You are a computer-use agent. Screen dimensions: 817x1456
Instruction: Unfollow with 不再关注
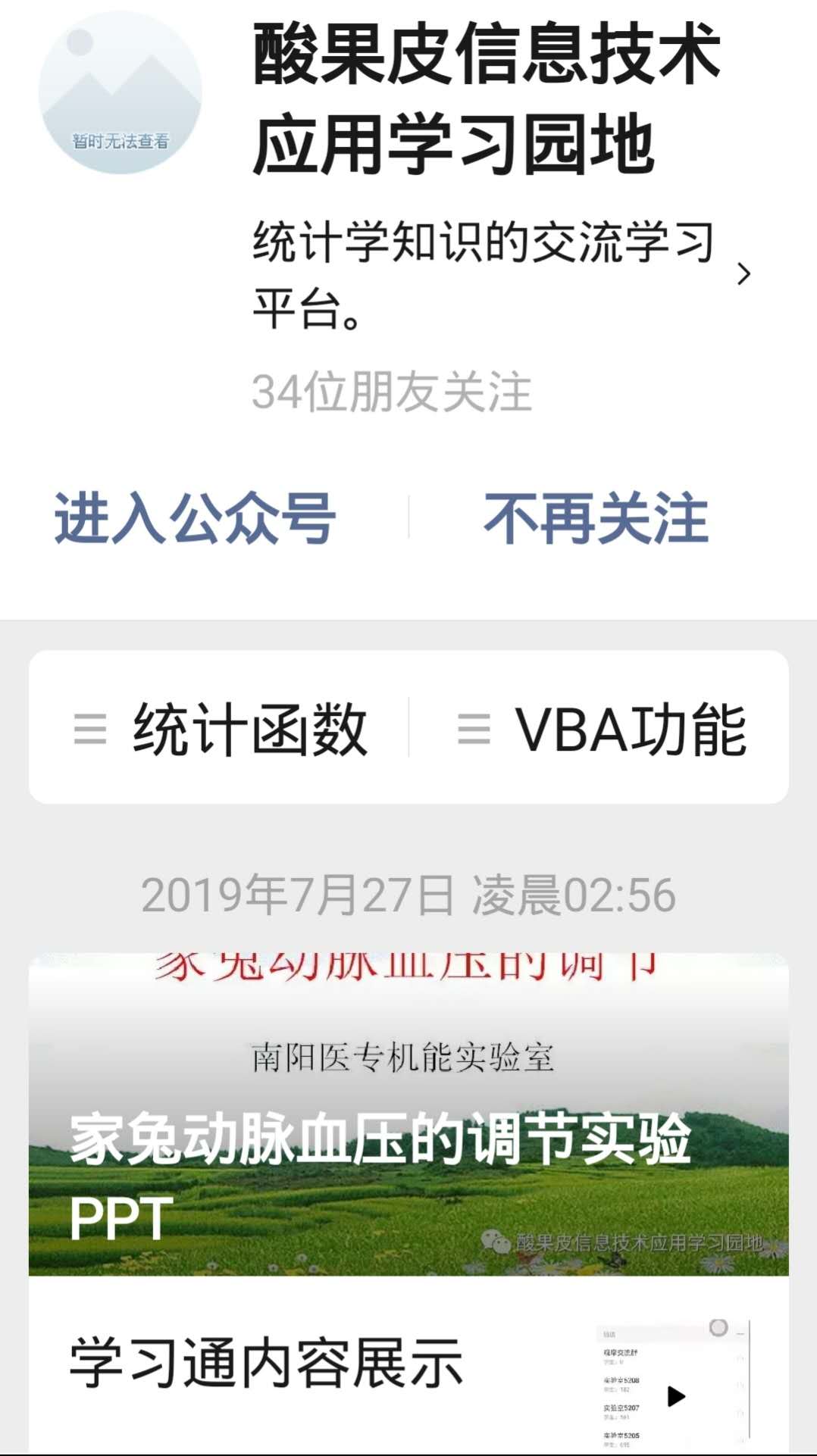pos(596,518)
